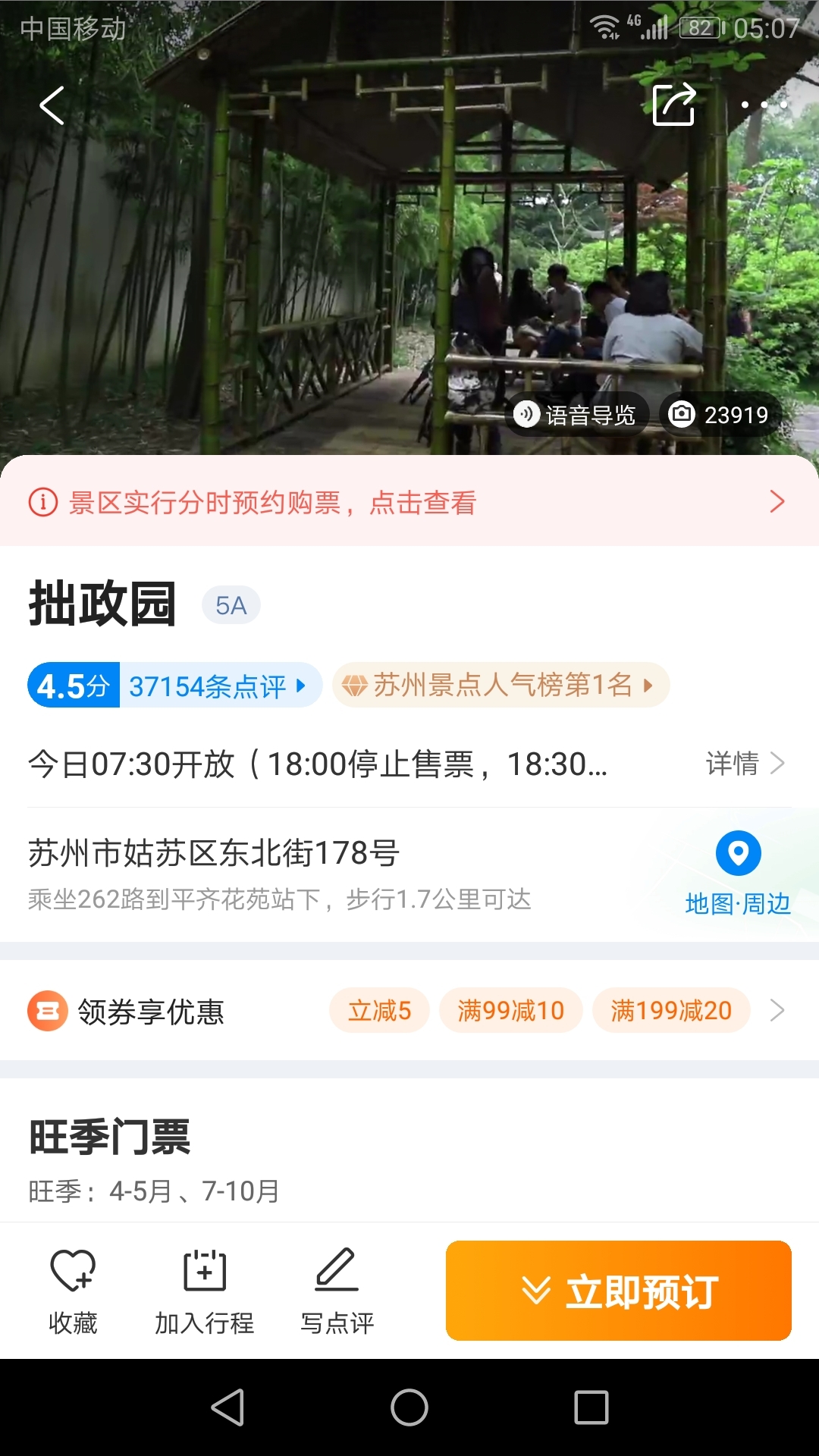
Task: Claim the 立减5 coupon
Action: (x=379, y=1011)
